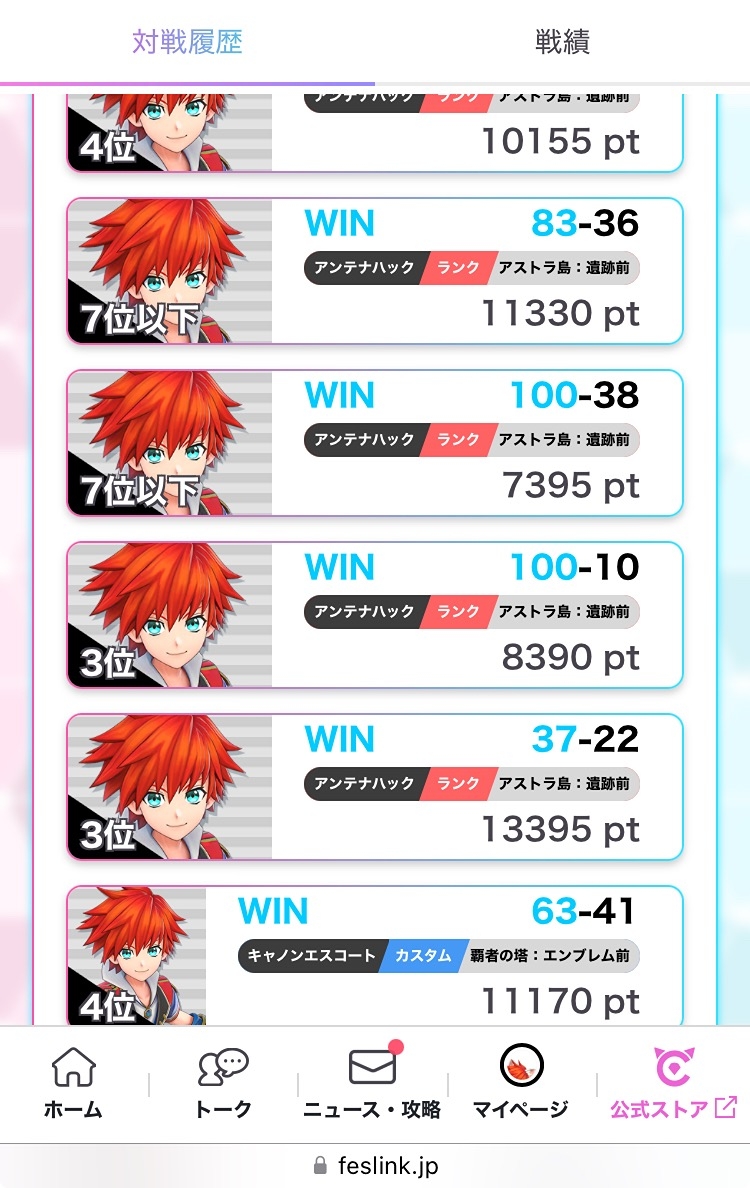View the match result scored 37-22

[x=375, y=787]
